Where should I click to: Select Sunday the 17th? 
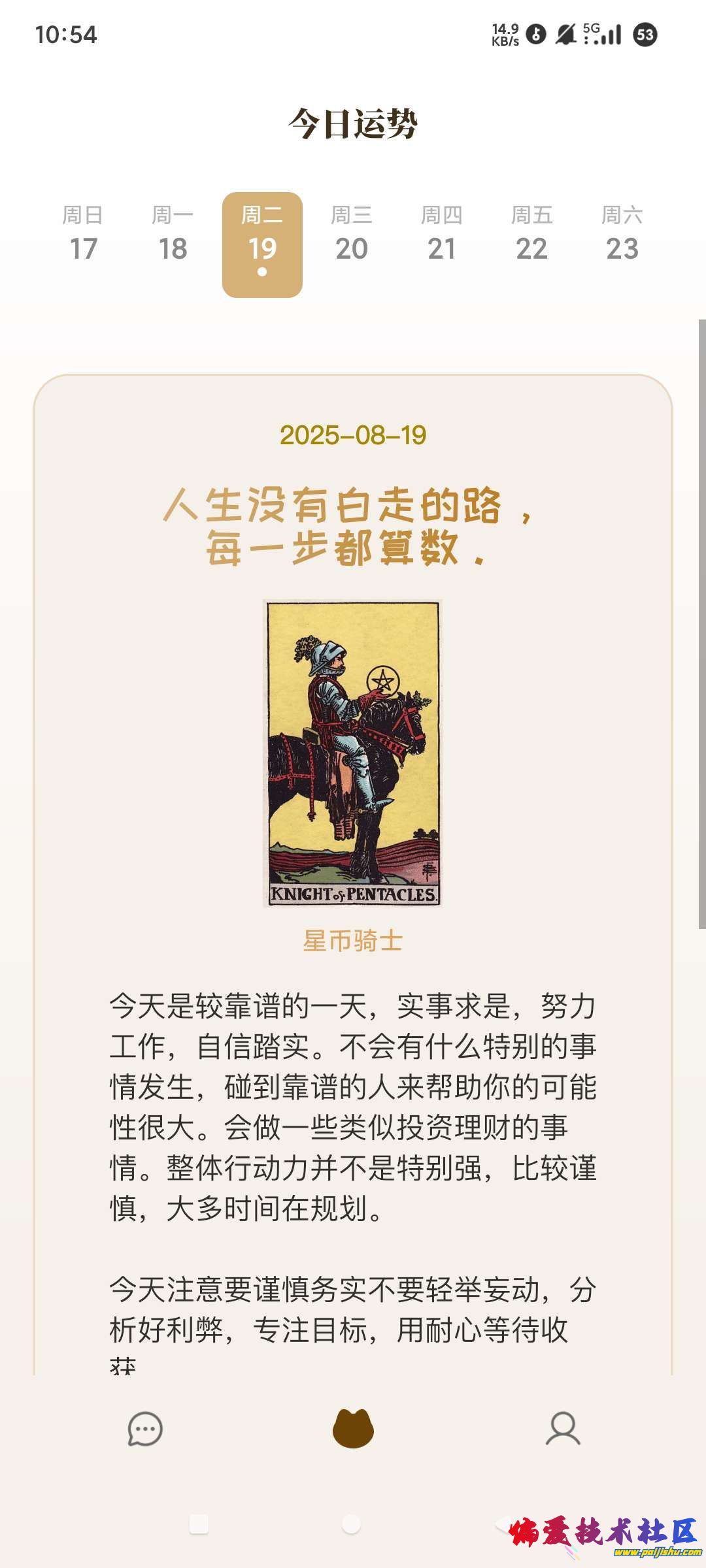(83, 234)
